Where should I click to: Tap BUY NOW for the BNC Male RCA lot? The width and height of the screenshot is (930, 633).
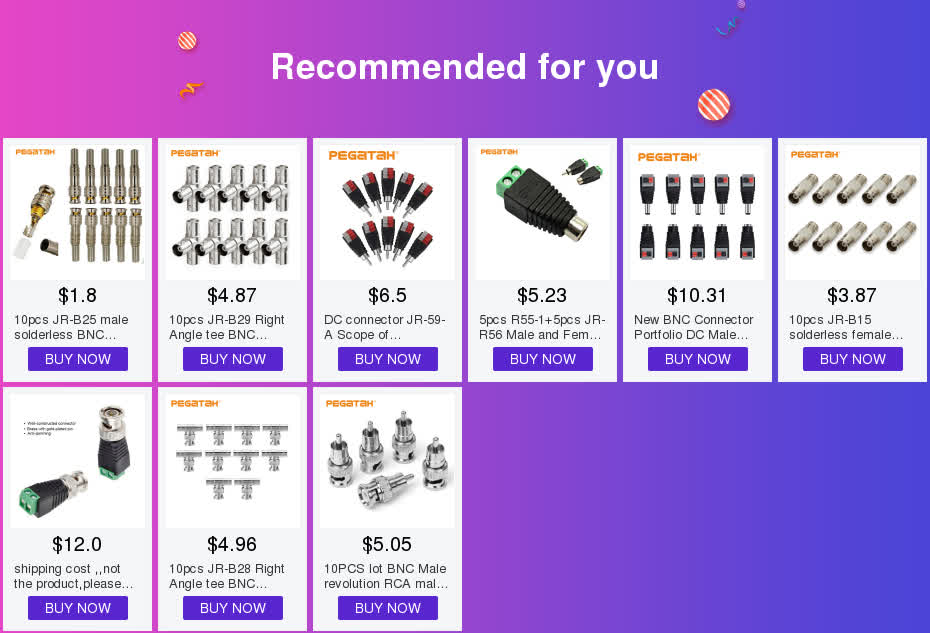(387, 608)
